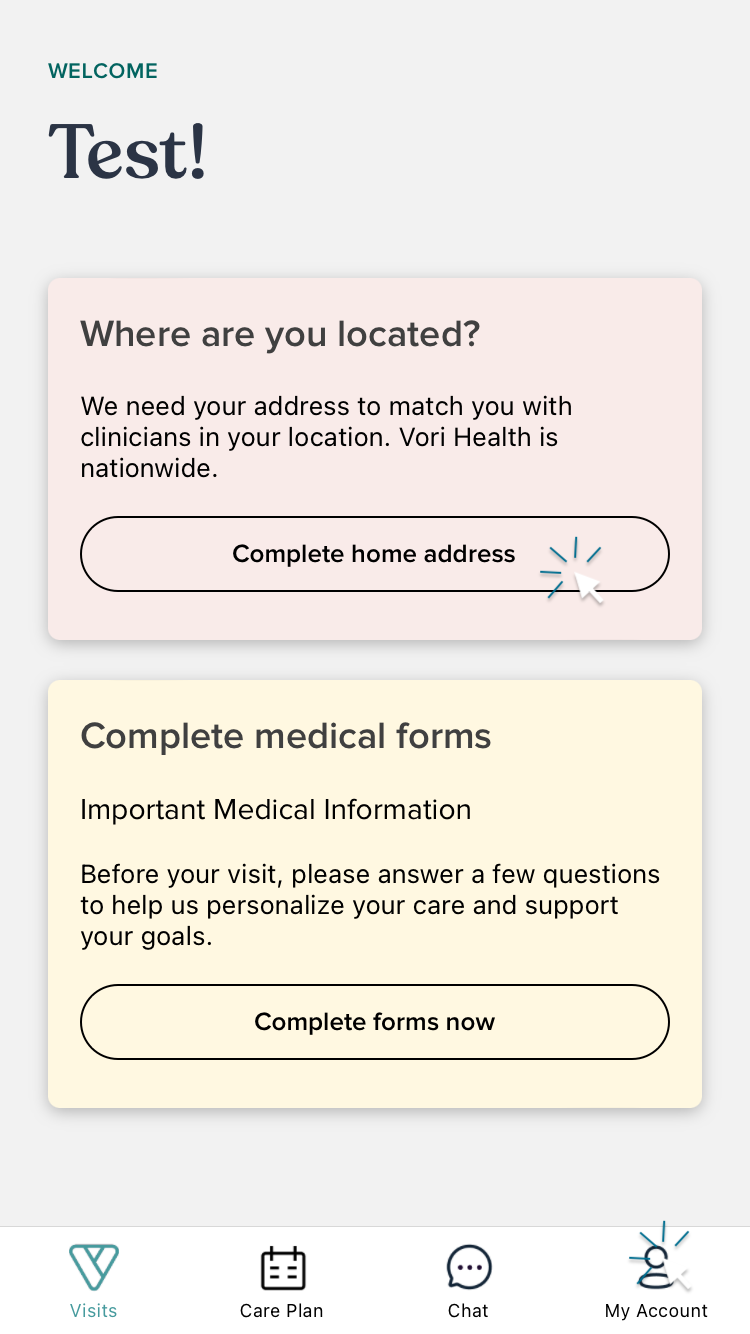Screen dimensions: 750x1334
Task: Open the My Account tab
Action: (656, 1281)
